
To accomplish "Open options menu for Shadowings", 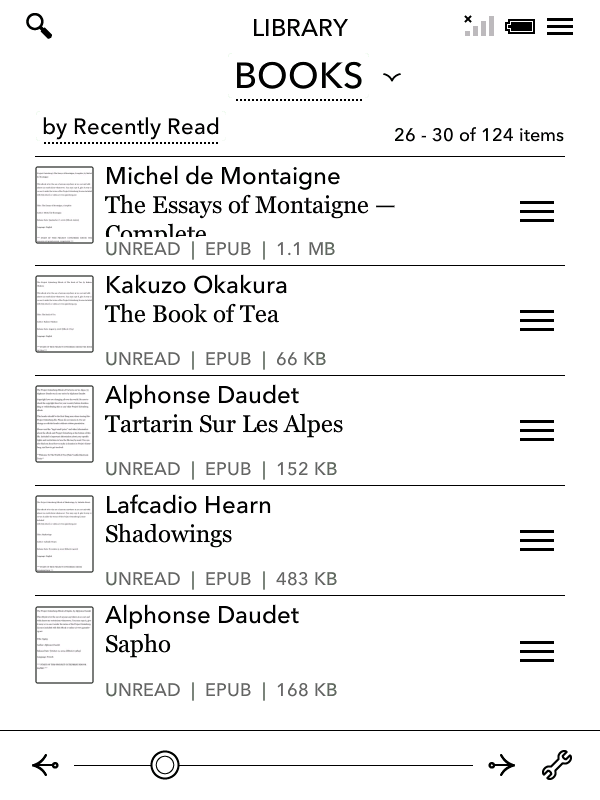I will click(x=537, y=540).
